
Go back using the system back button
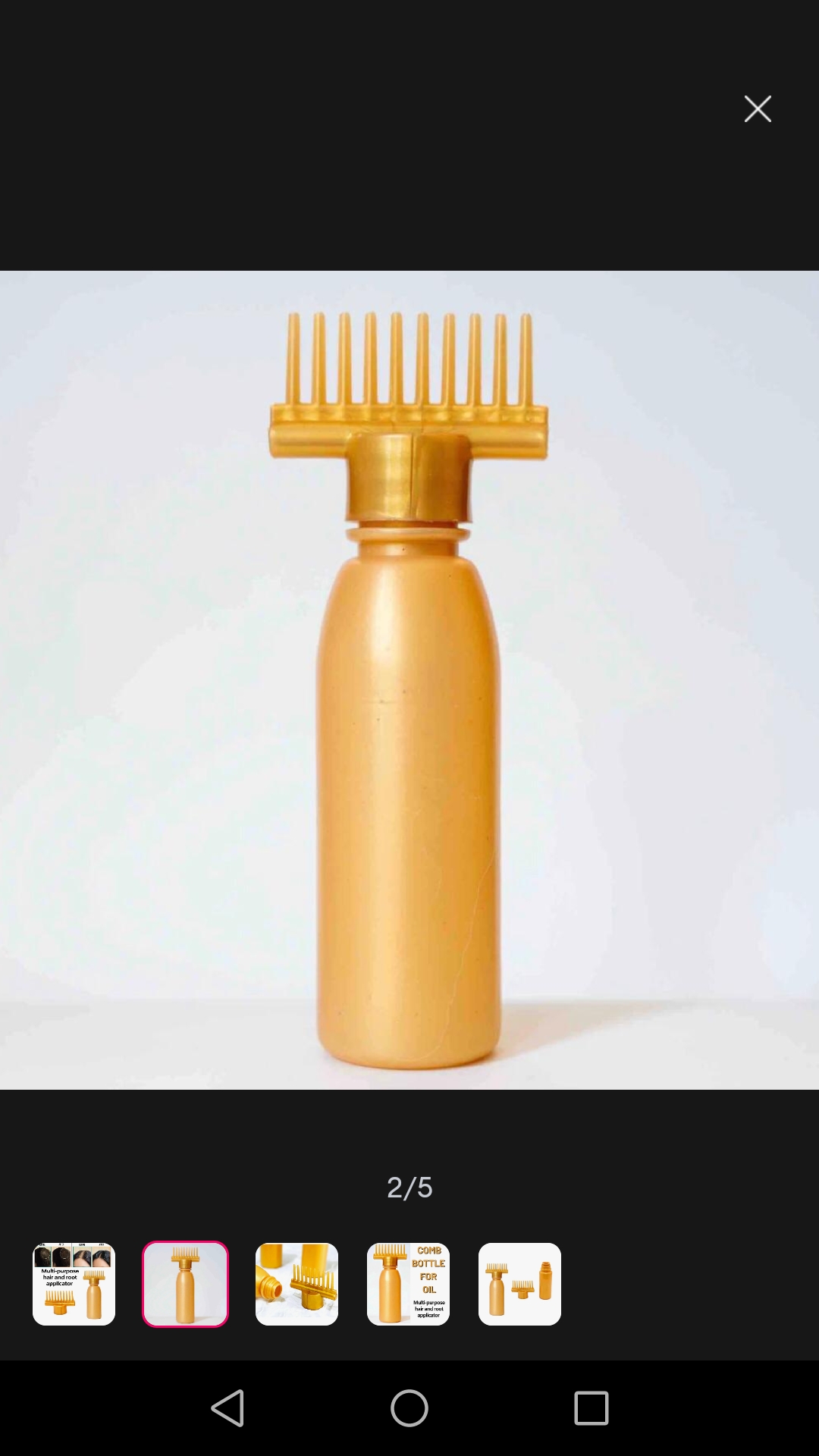pyautogui.click(x=227, y=1408)
